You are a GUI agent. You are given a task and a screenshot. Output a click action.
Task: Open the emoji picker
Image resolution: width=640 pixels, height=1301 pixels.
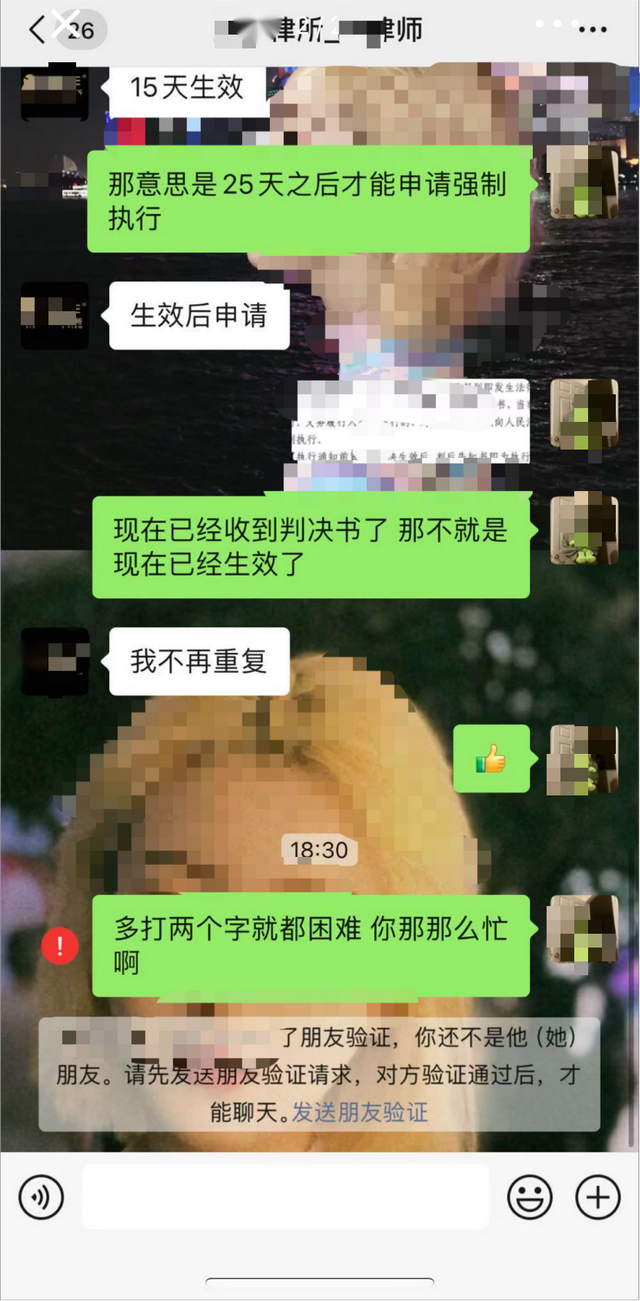530,1196
